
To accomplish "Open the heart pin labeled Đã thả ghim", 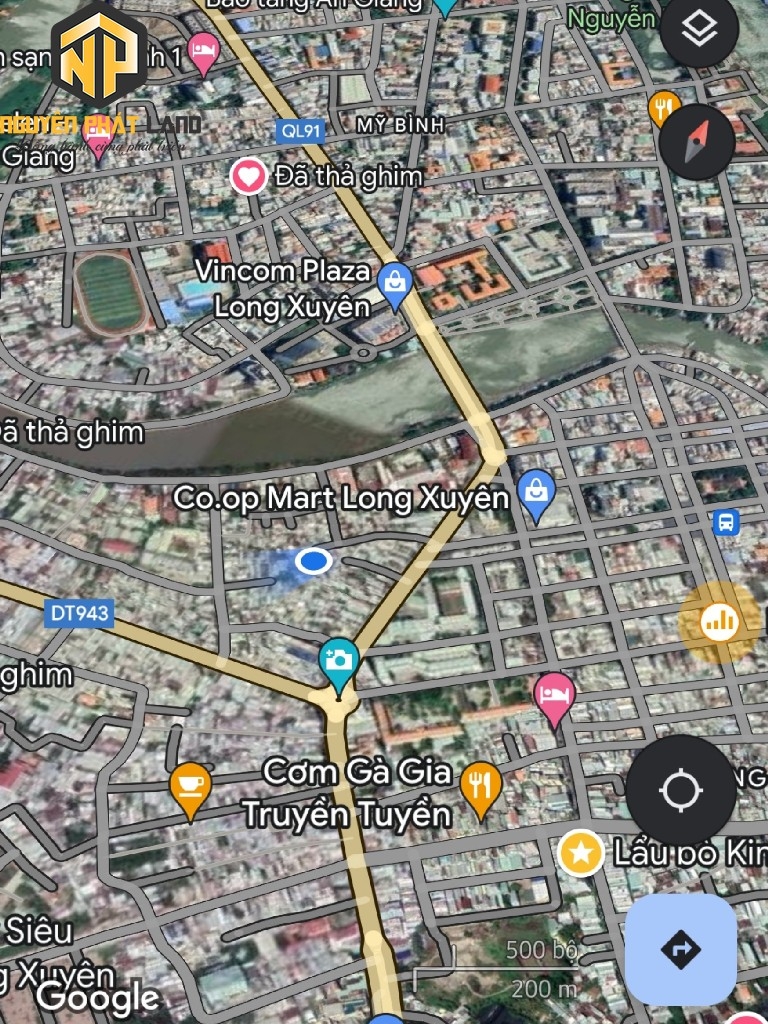I will [248, 177].
